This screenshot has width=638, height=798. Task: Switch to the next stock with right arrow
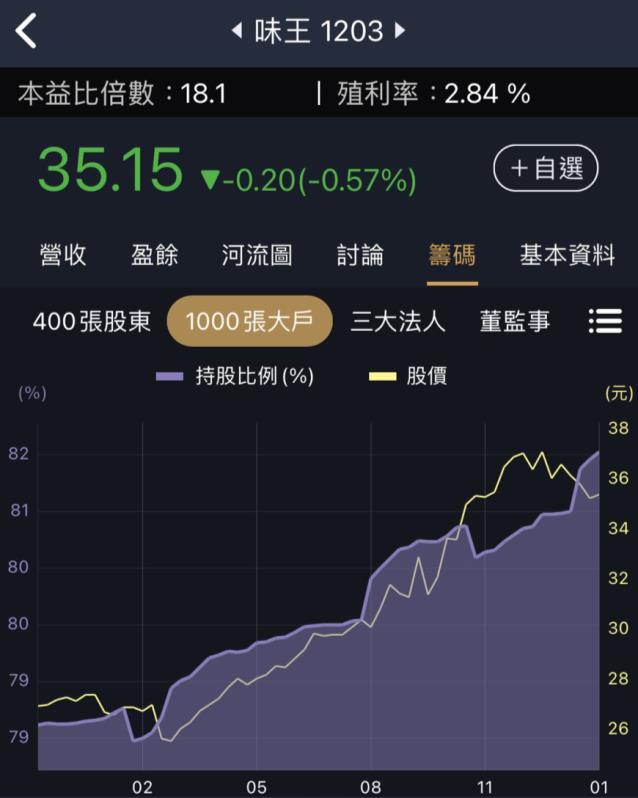(400, 31)
